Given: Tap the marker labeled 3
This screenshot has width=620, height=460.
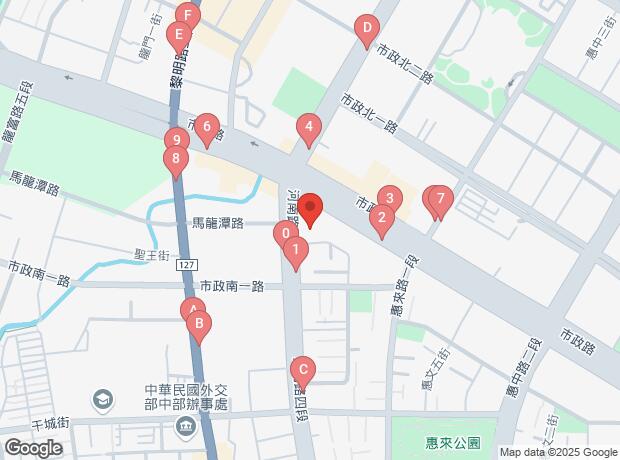Looking at the screenshot, I should pyautogui.click(x=389, y=198).
